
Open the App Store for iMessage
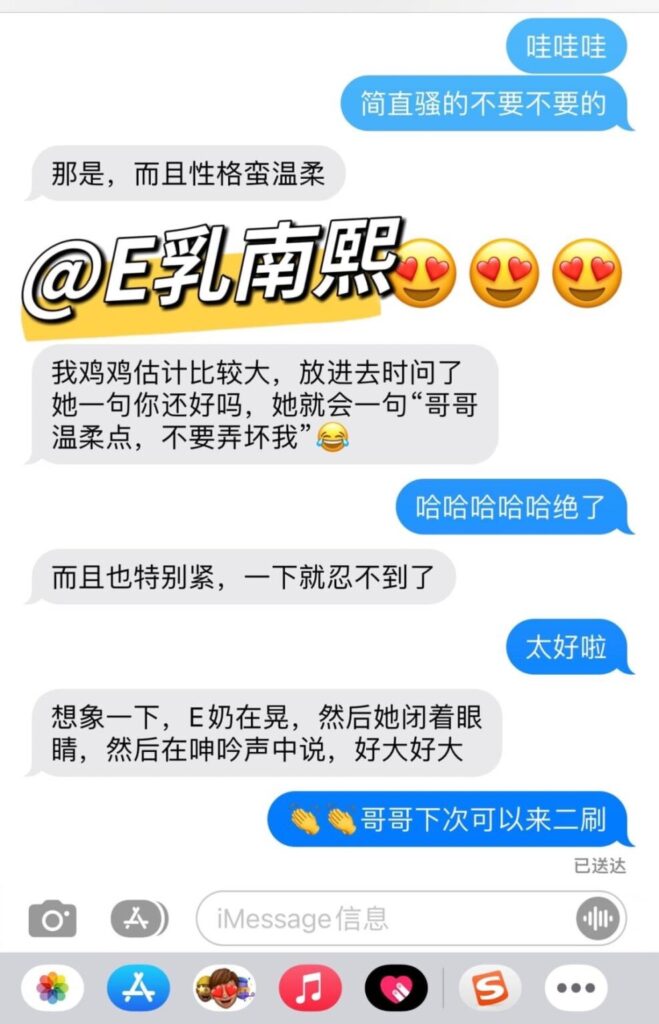138,989
